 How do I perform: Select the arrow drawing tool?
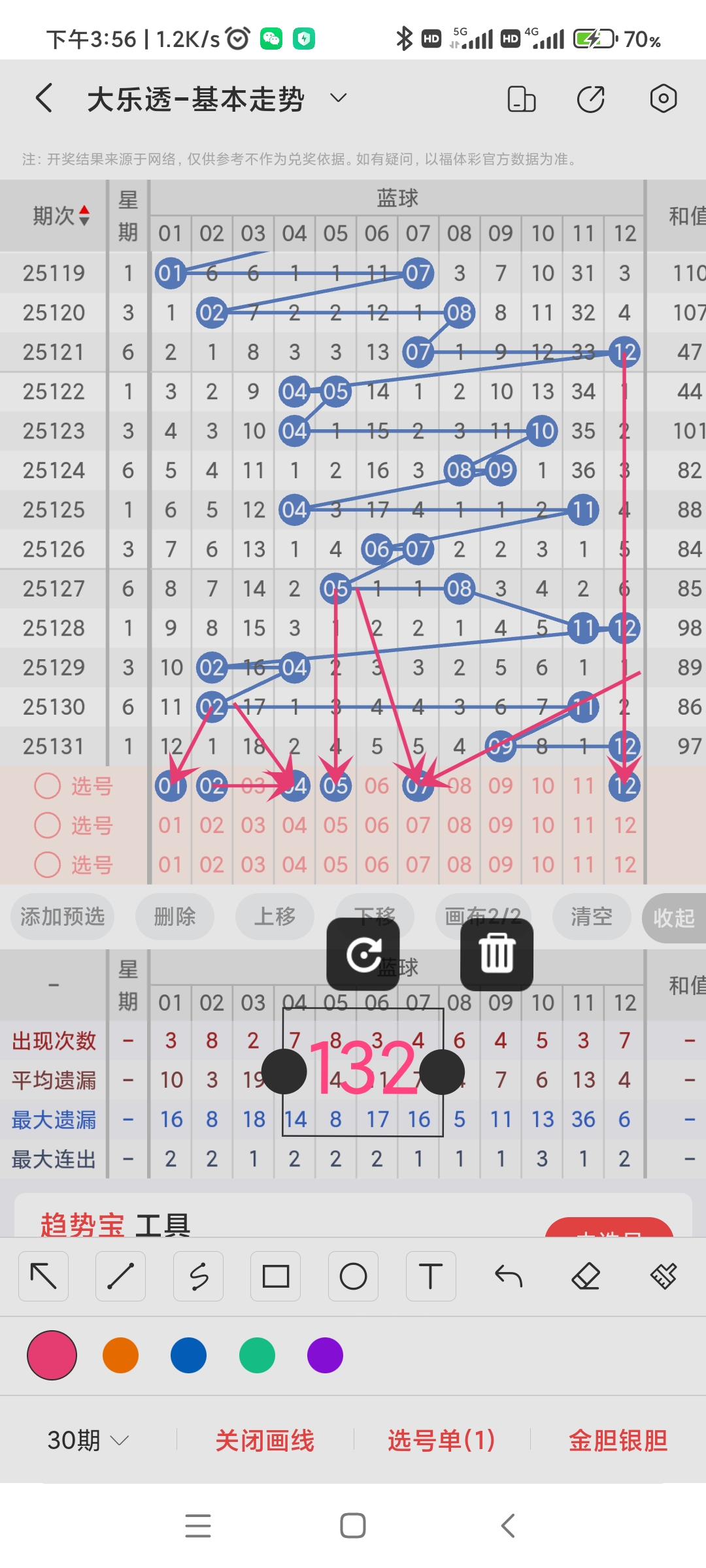click(44, 1276)
